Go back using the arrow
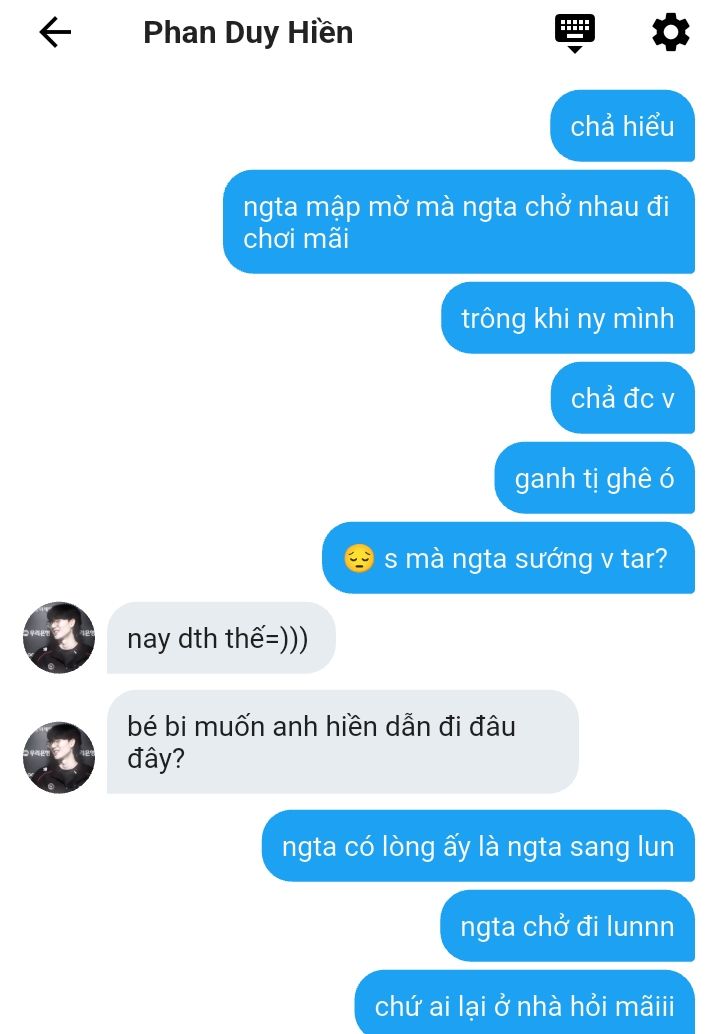The image size is (719, 1034). coord(55,33)
